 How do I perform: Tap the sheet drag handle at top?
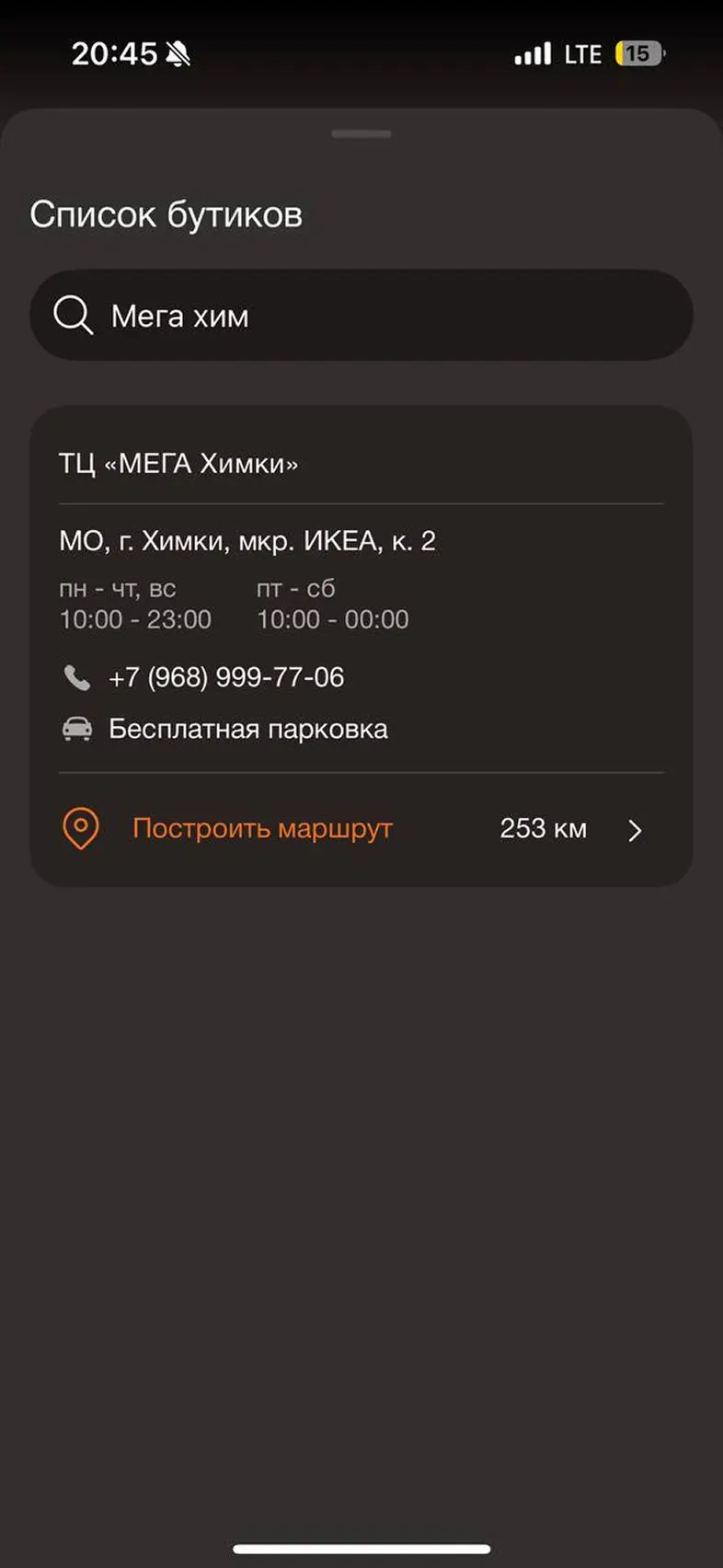[361, 134]
